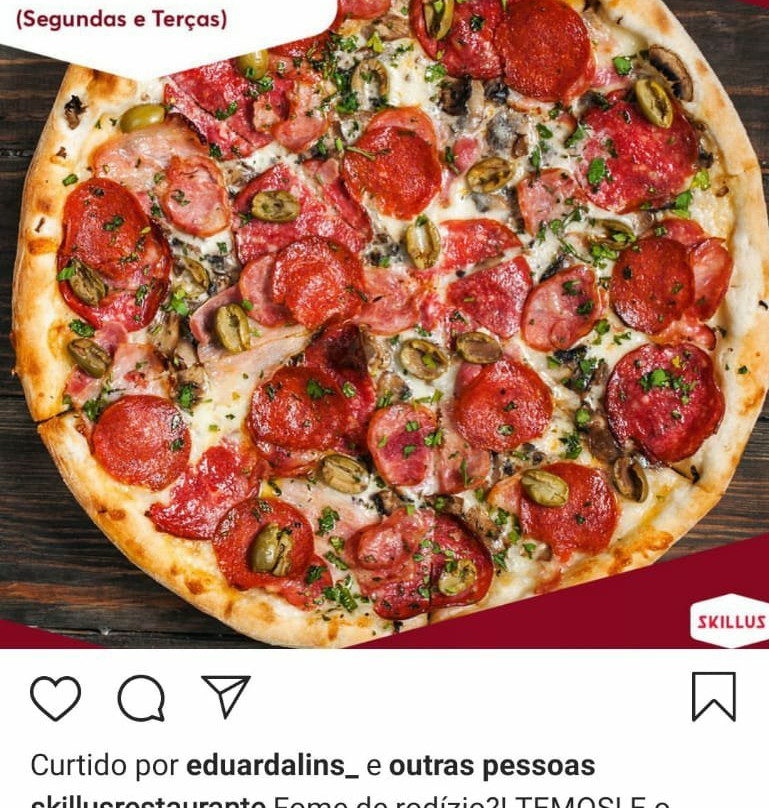Share the post via the paper plane icon

(226, 696)
